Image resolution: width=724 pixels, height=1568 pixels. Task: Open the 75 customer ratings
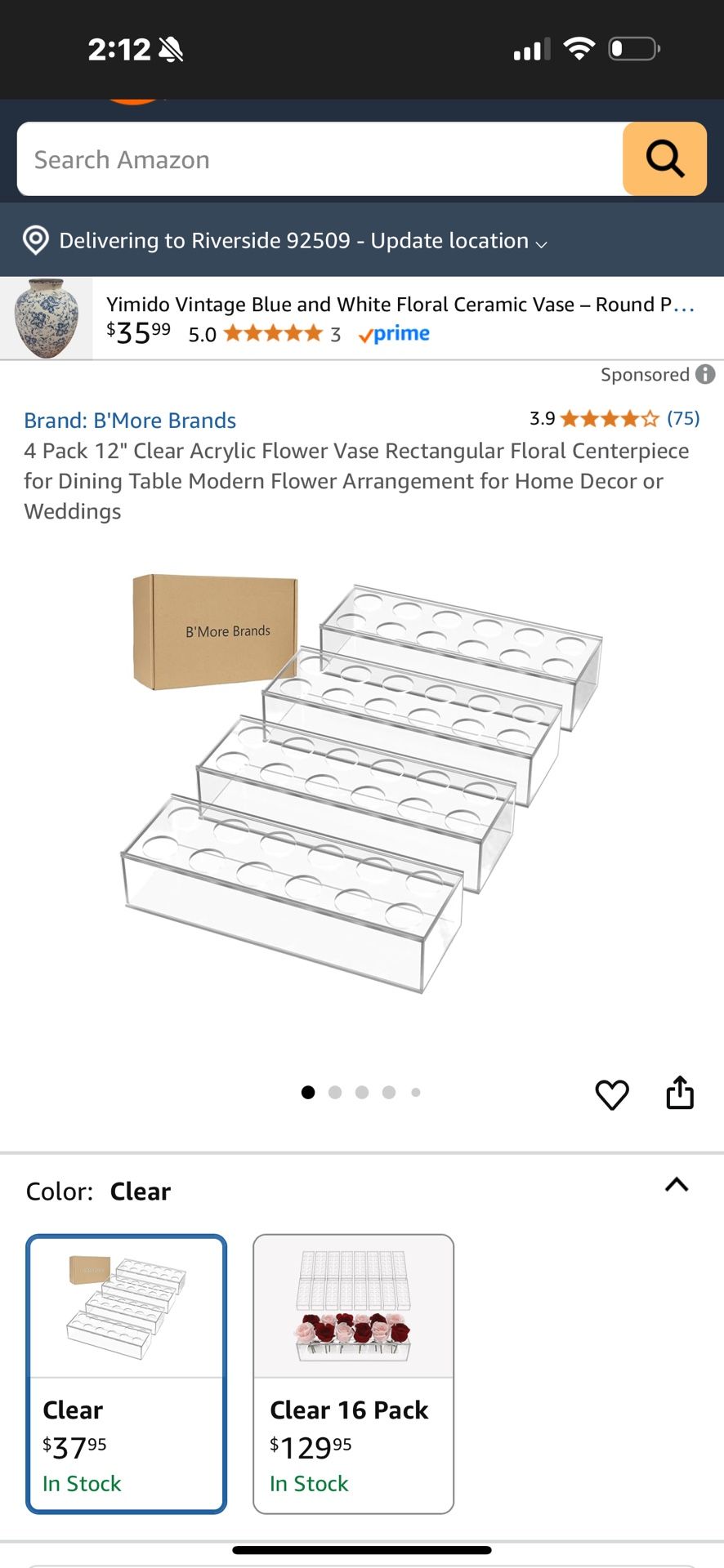click(682, 419)
